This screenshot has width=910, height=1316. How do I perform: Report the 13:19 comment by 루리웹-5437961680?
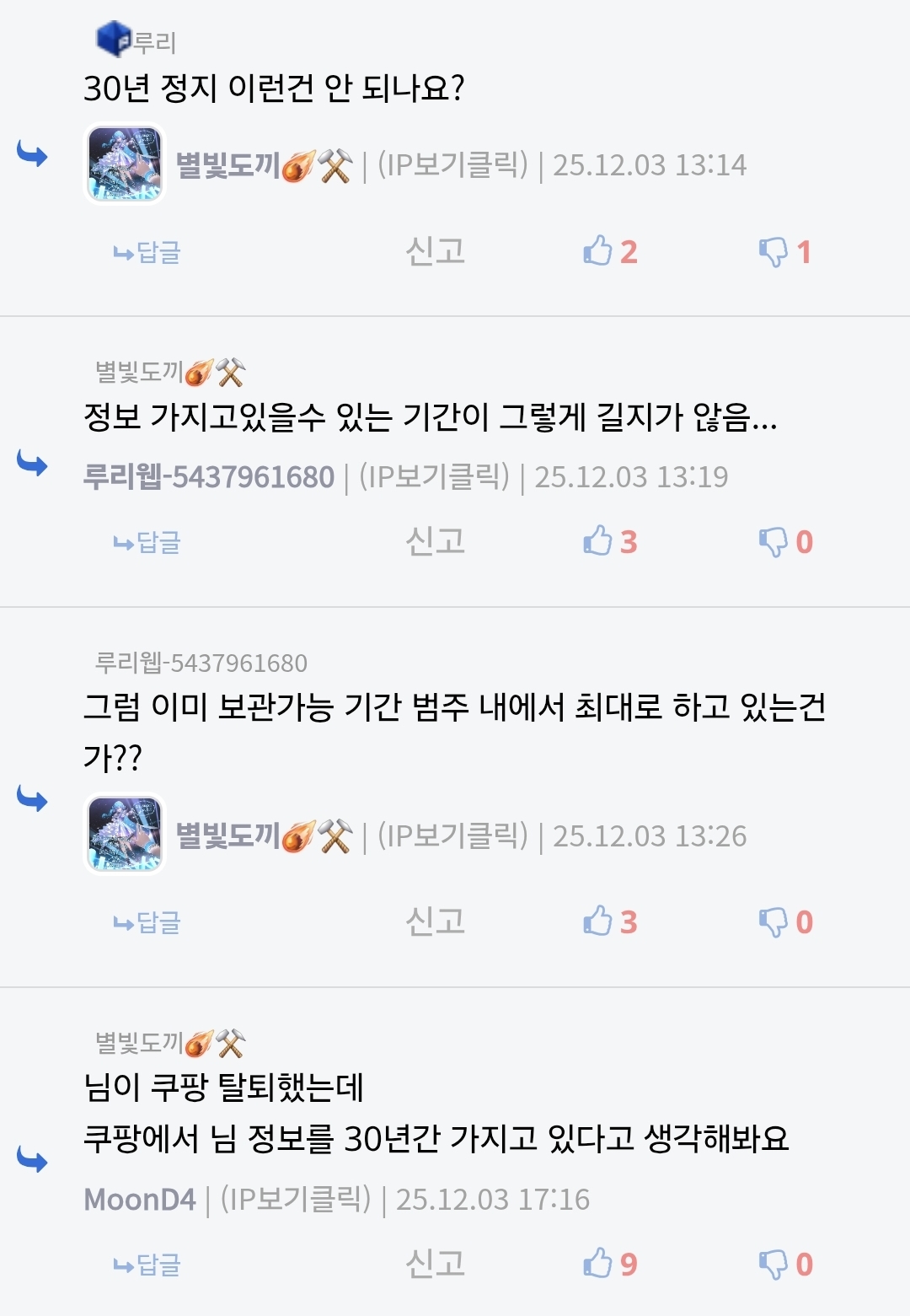435,541
